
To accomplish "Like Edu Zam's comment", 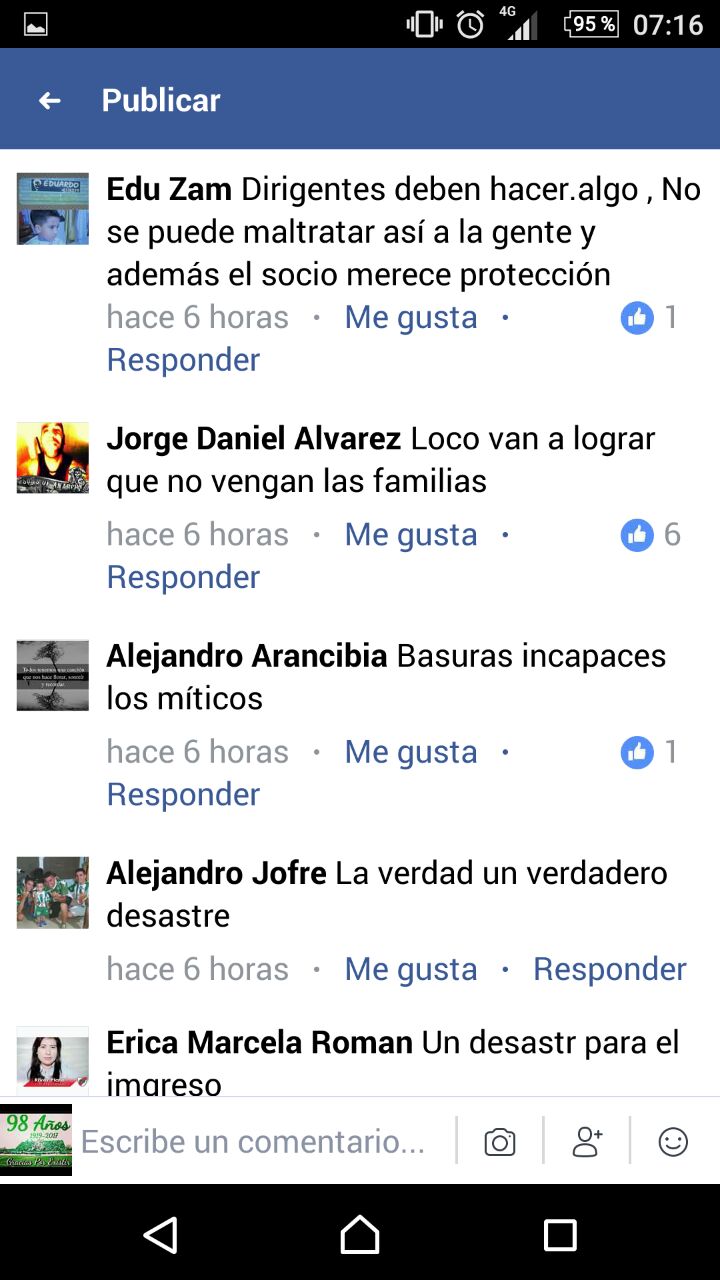I will click(410, 318).
